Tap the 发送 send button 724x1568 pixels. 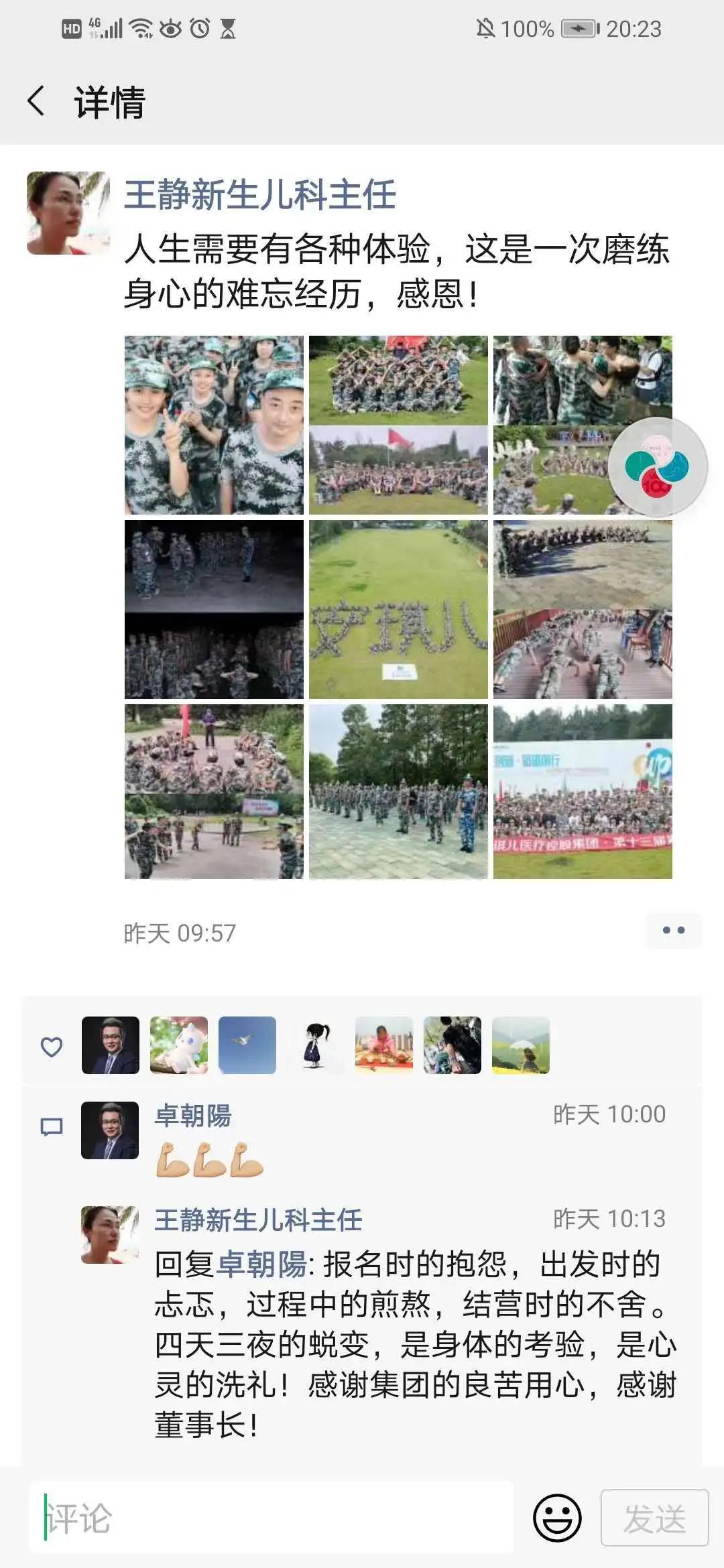click(654, 1518)
